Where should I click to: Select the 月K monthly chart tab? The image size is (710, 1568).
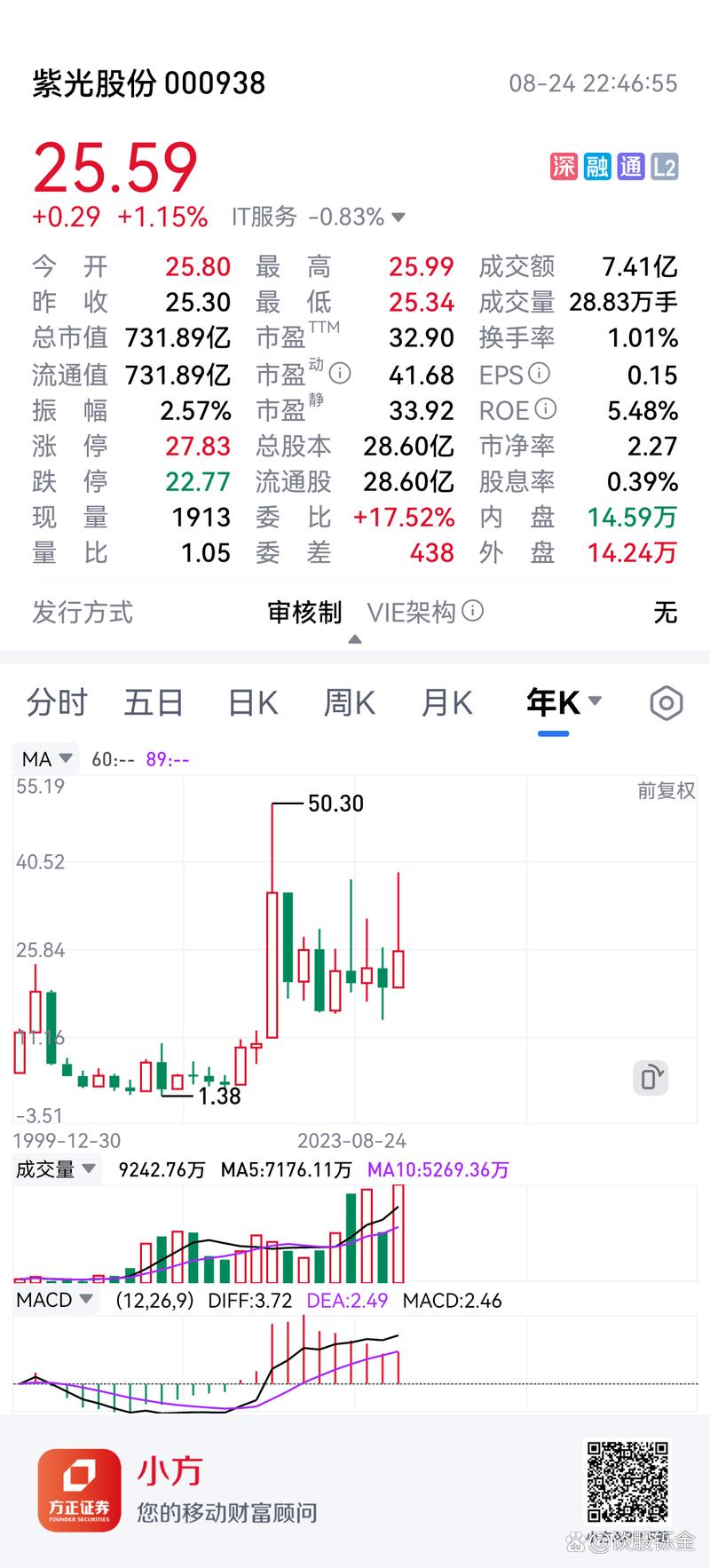pyautogui.click(x=446, y=702)
